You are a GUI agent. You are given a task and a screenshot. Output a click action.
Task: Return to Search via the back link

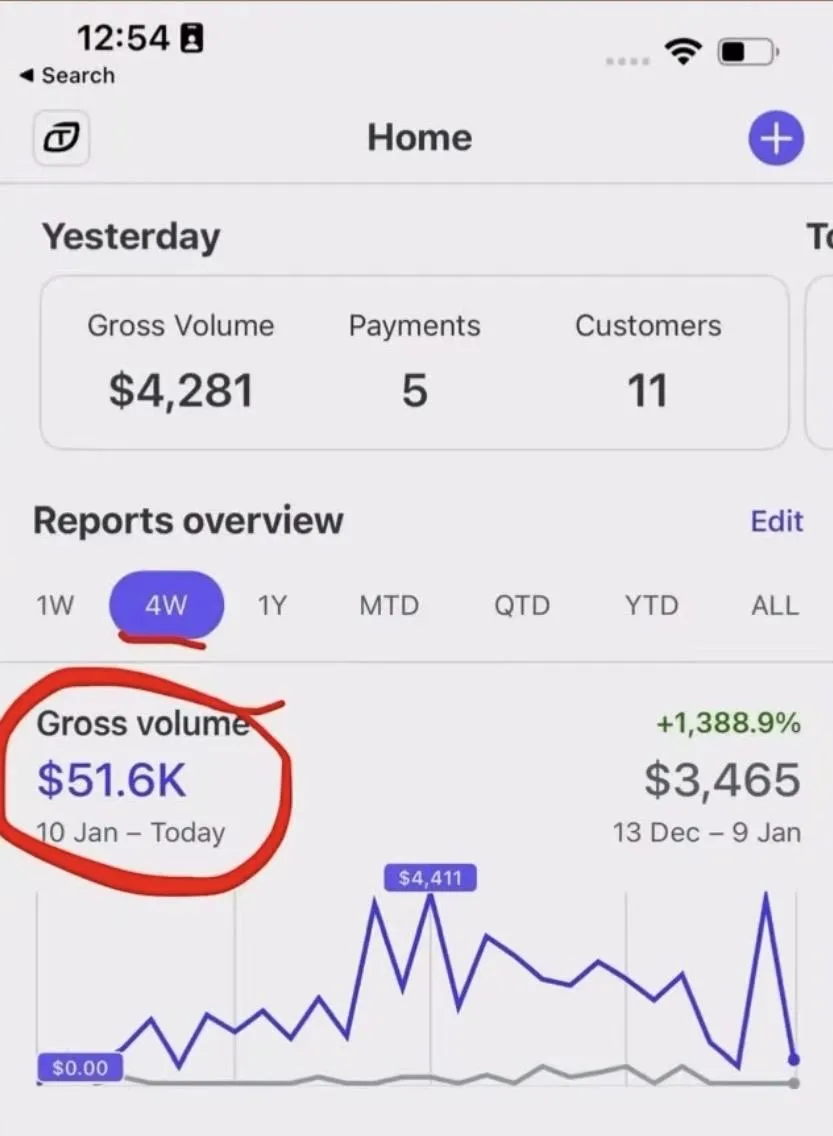point(68,76)
